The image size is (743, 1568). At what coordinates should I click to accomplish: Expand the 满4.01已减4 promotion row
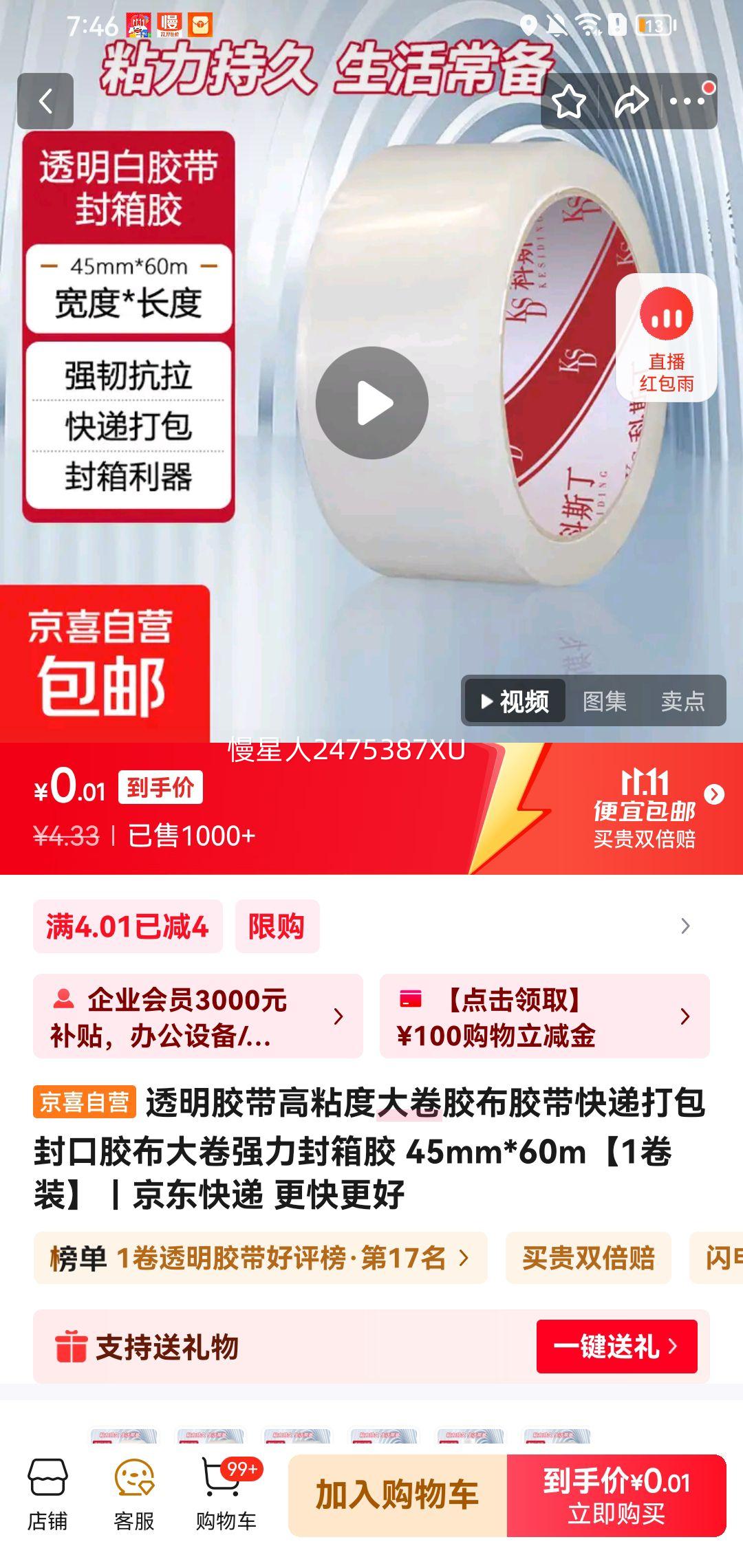coord(684,926)
